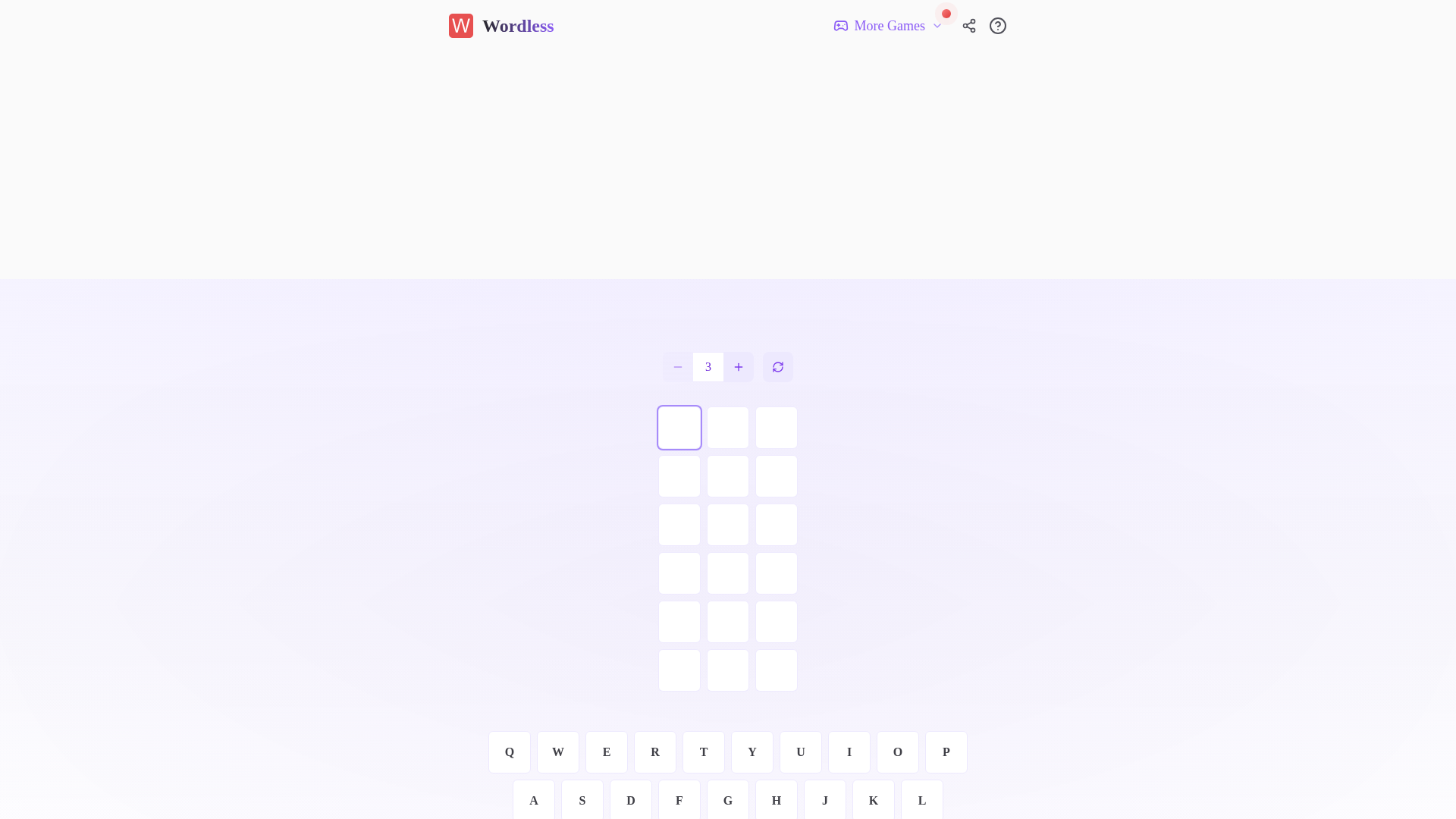Tap the S key

tap(582, 800)
